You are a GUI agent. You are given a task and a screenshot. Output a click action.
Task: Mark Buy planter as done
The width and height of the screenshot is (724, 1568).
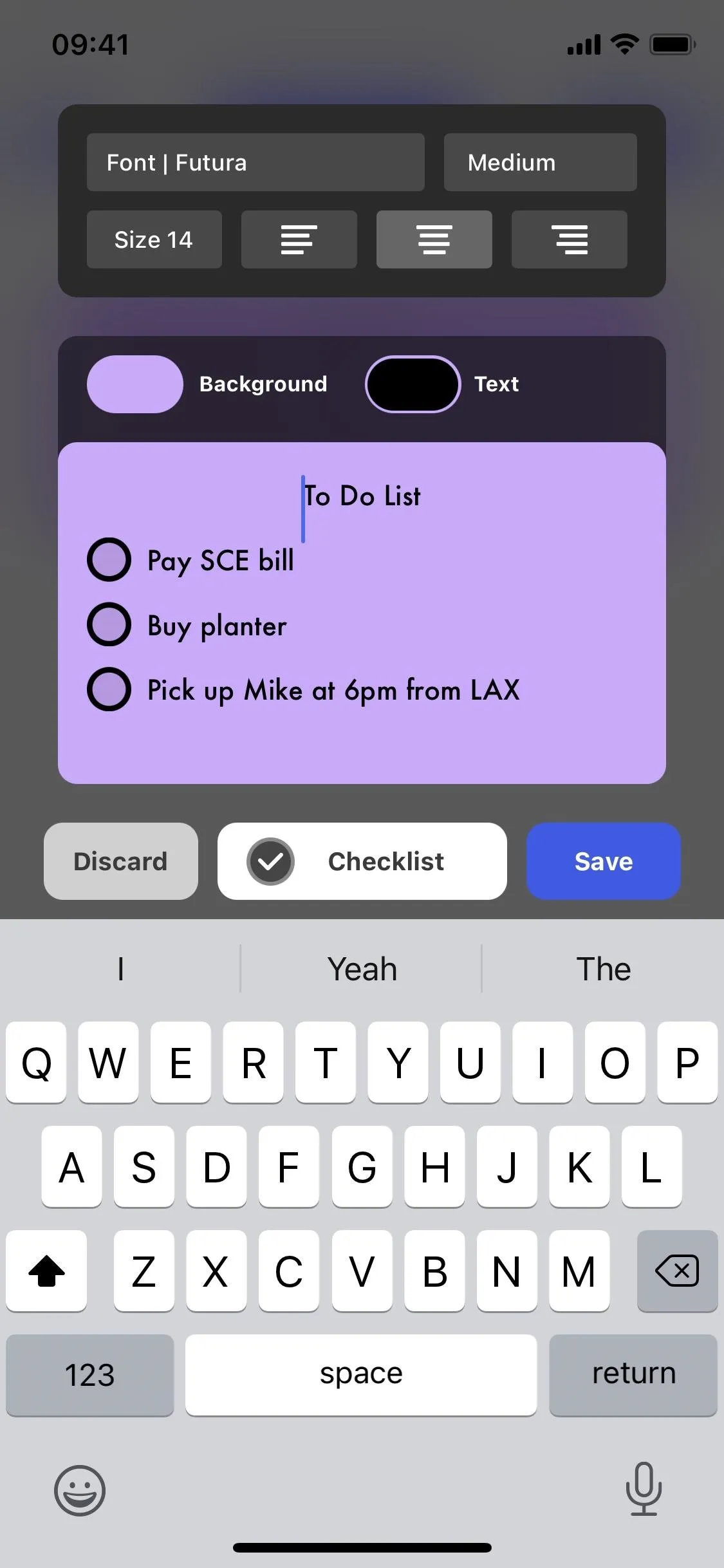click(109, 624)
